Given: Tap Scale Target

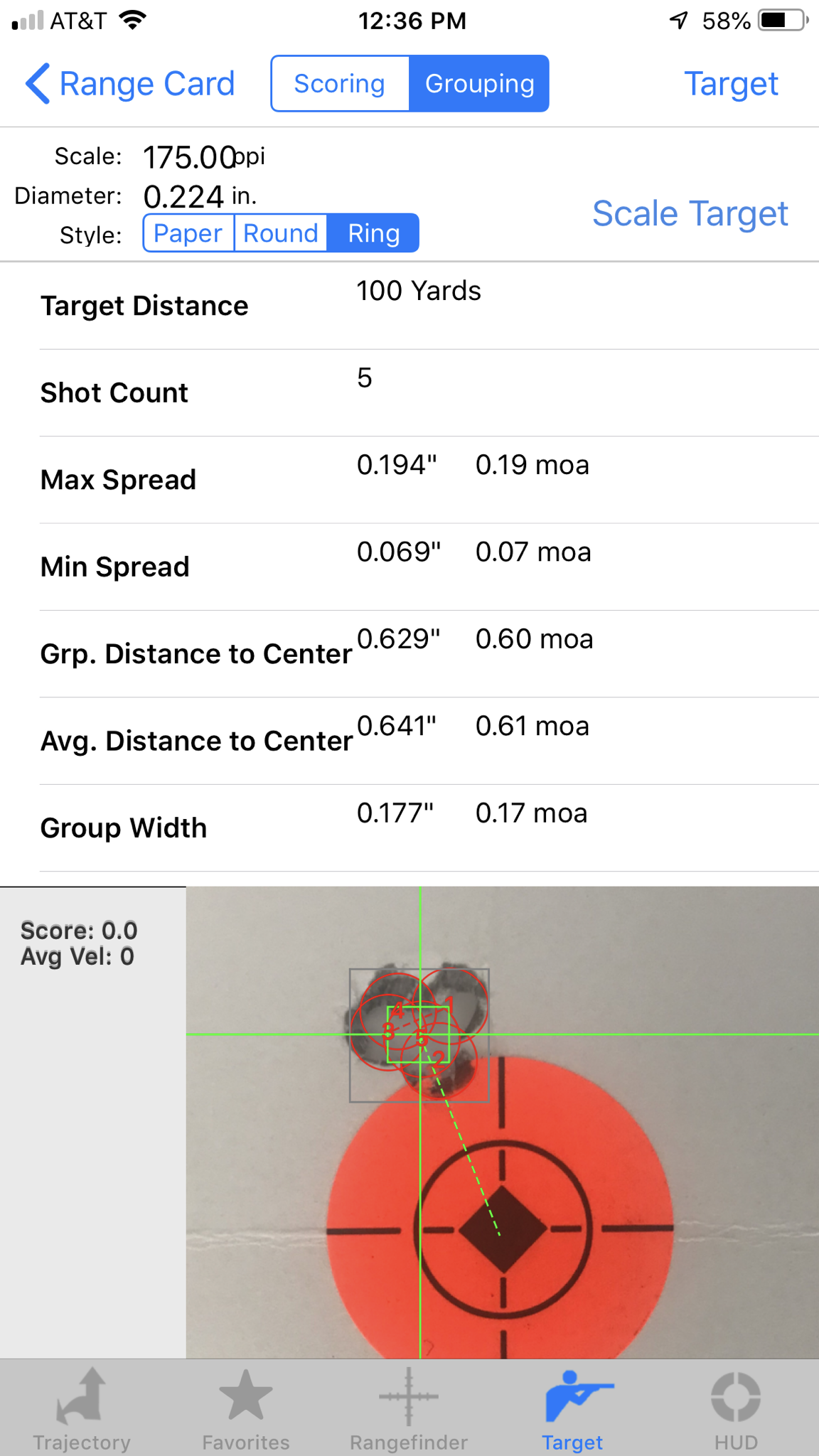Looking at the screenshot, I should (x=690, y=213).
